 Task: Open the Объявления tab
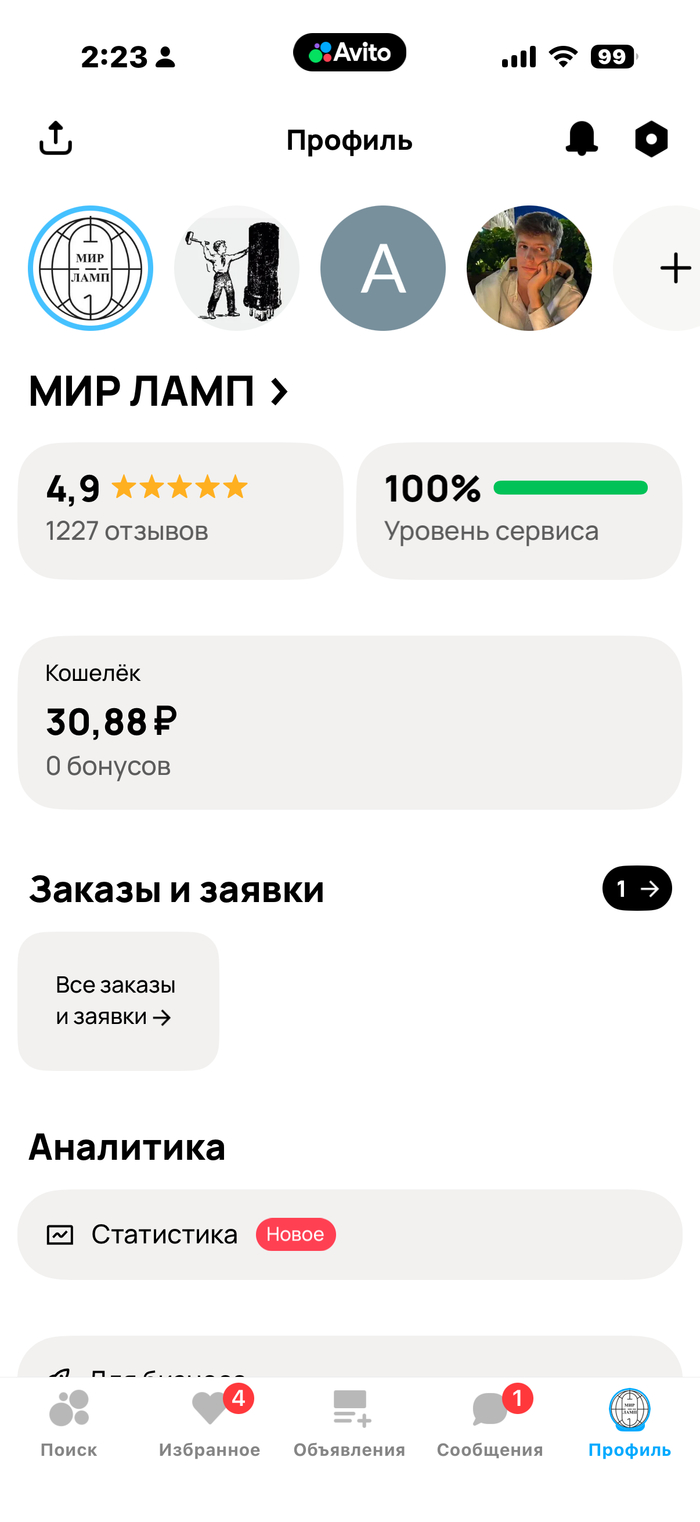pyautogui.click(x=349, y=1424)
